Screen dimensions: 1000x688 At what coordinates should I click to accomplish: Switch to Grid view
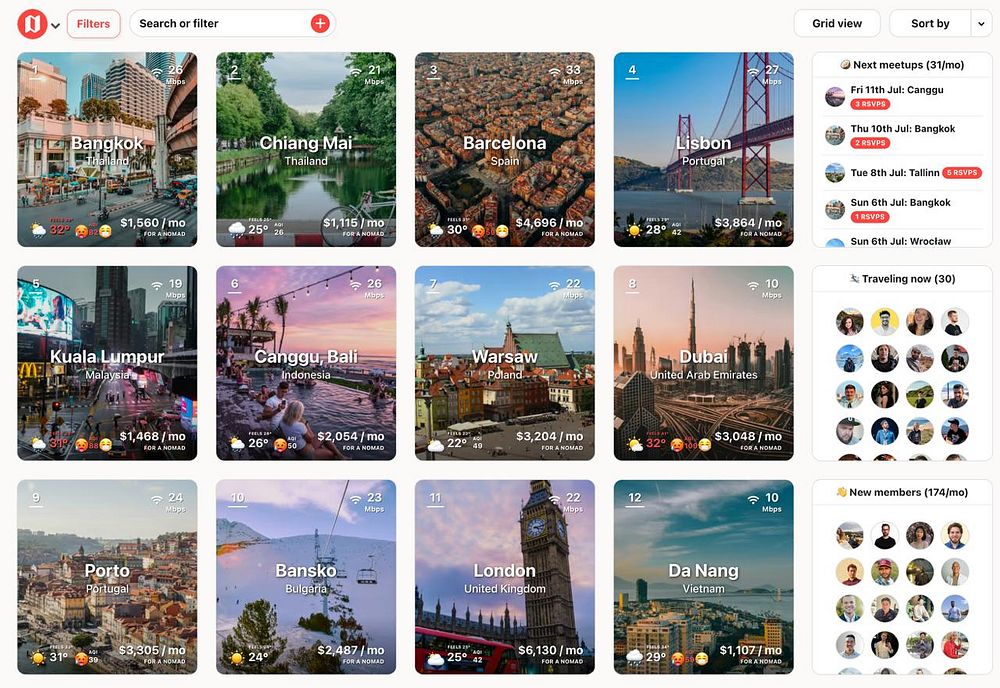(837, 24)
